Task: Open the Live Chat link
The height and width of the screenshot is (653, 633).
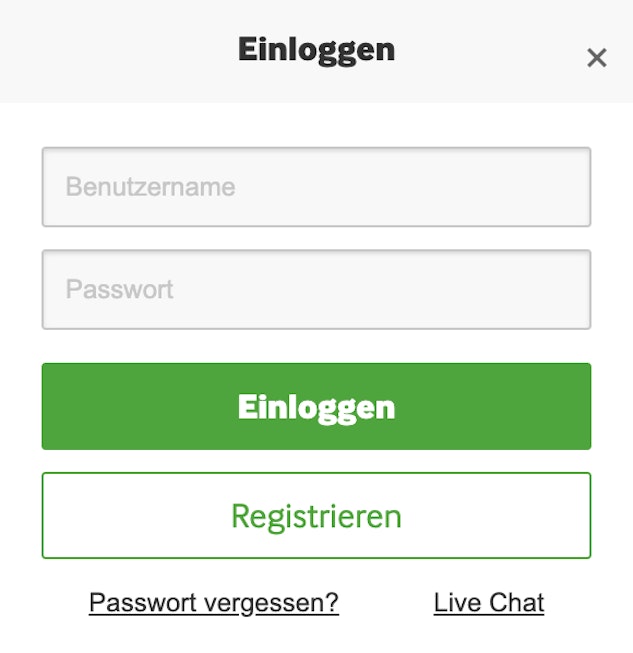Action: (x=489, y=603)
